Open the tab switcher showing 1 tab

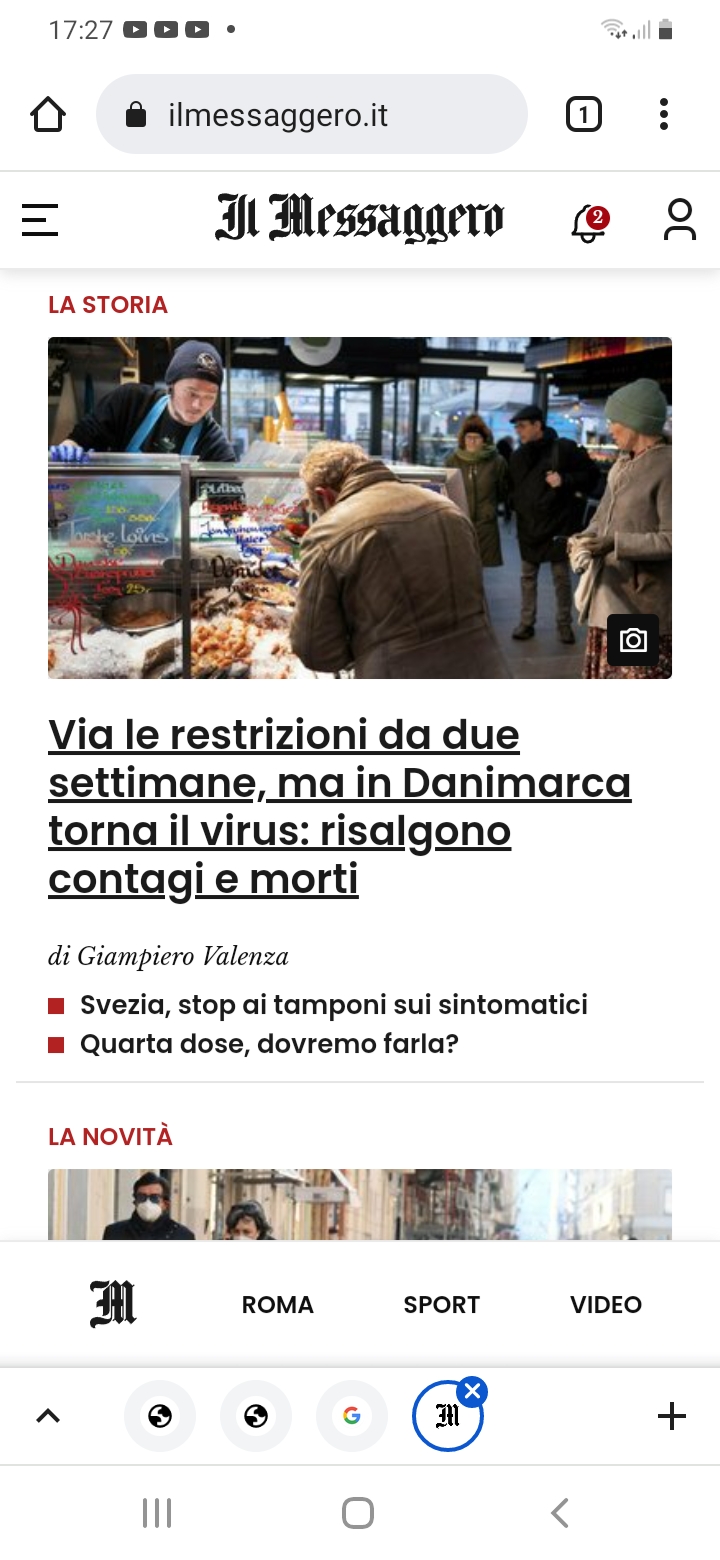point(584,115)
